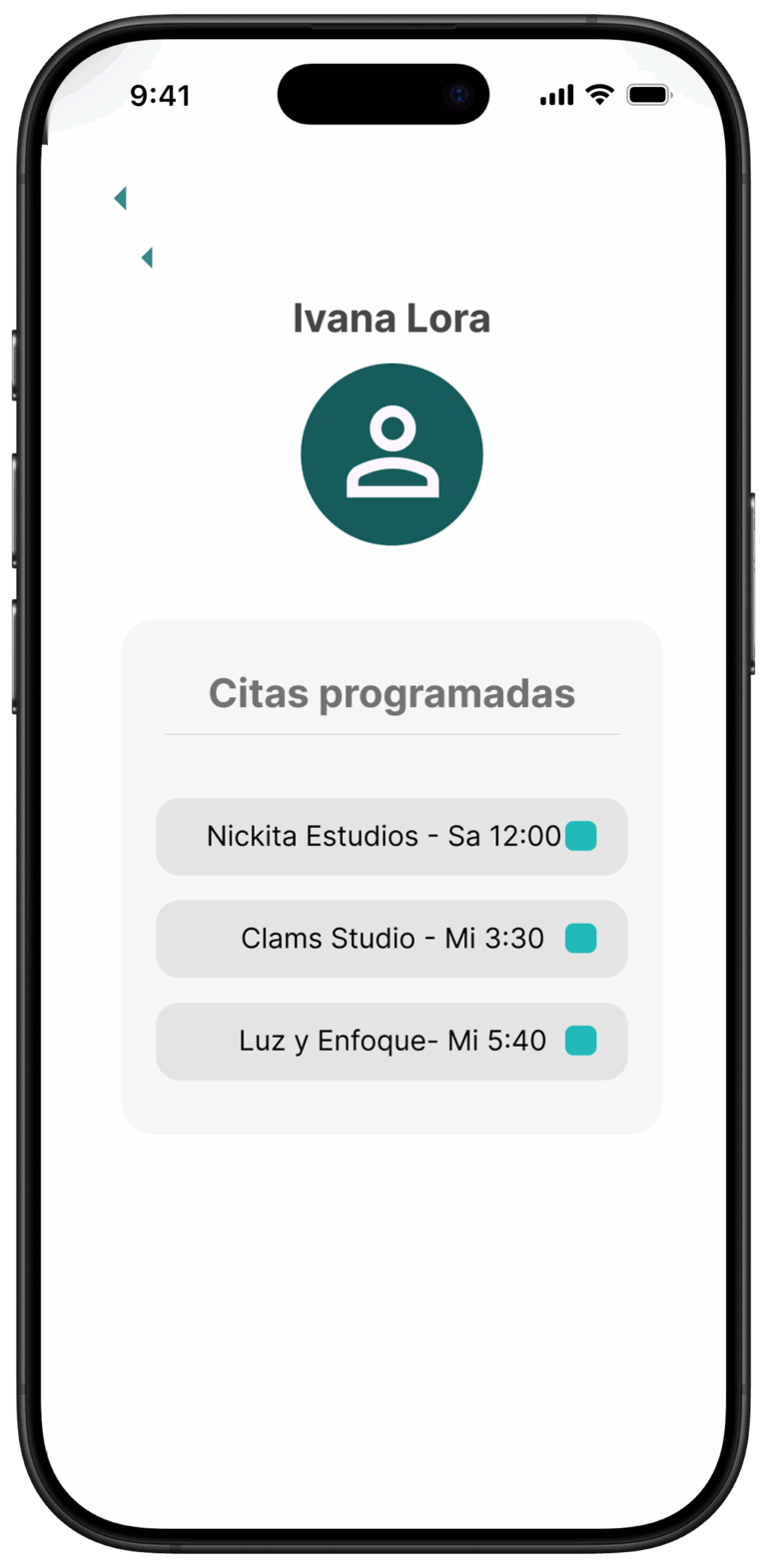View the Luz y Enfoque Mi 5:40 appointment
The width and height of the screenshot is (767, 1568).
[x=391, y=1041]
